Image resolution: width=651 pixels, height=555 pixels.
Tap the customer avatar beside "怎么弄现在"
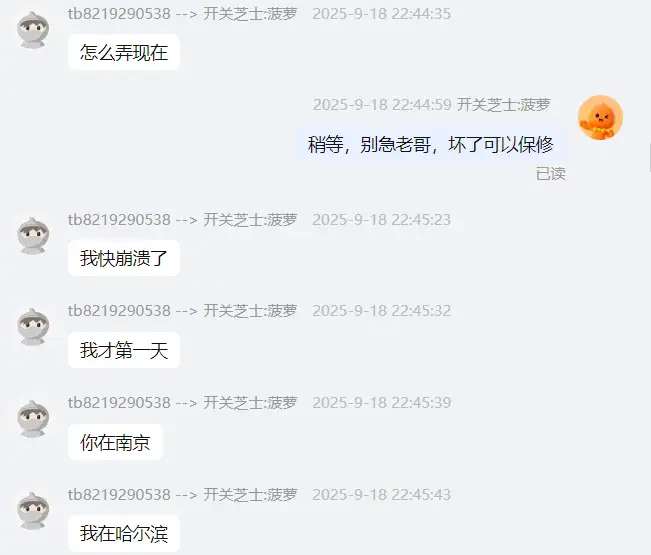33,30
